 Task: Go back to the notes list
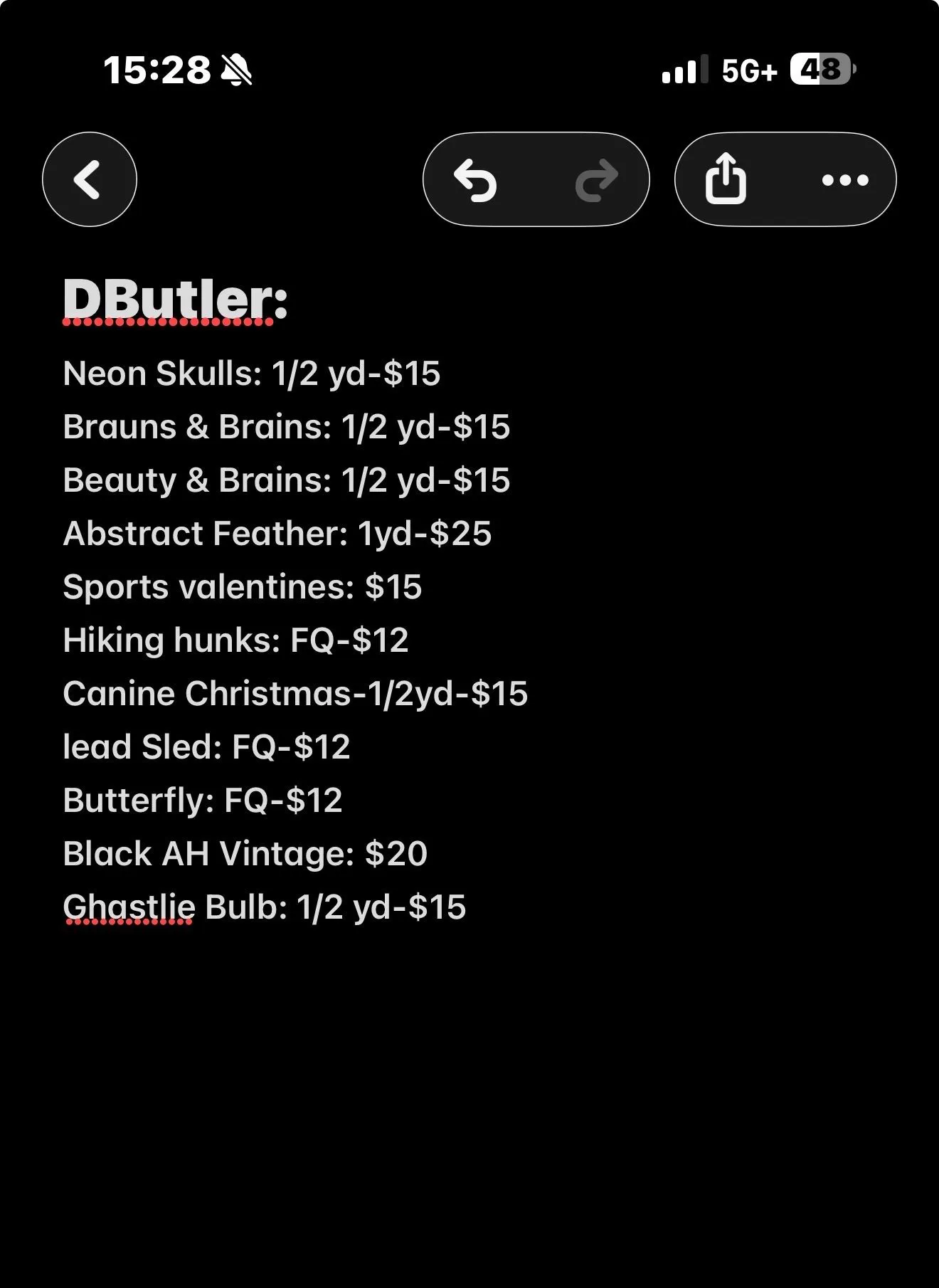90,179
